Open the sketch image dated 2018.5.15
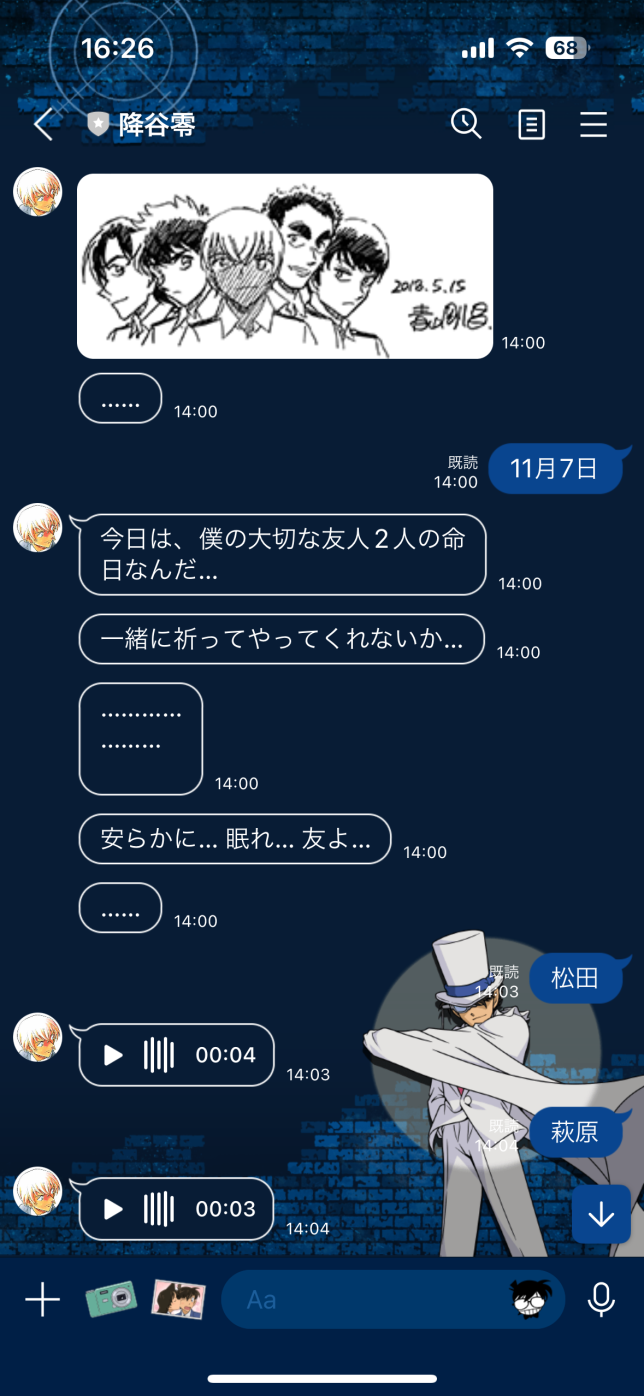Image resolution: width=644 pixels, height=1396 pixels. (x=285, y=266)
